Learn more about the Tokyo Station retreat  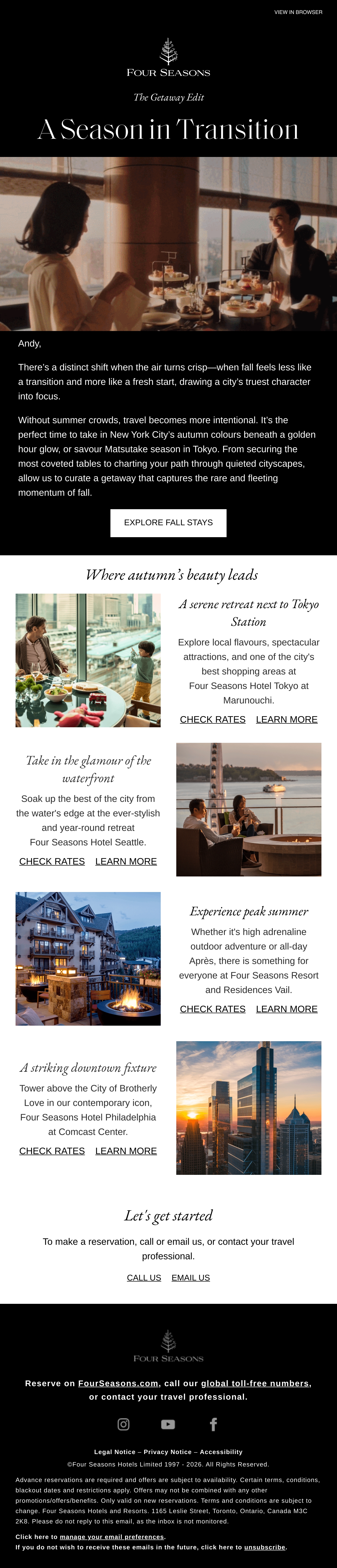point(286,720)
